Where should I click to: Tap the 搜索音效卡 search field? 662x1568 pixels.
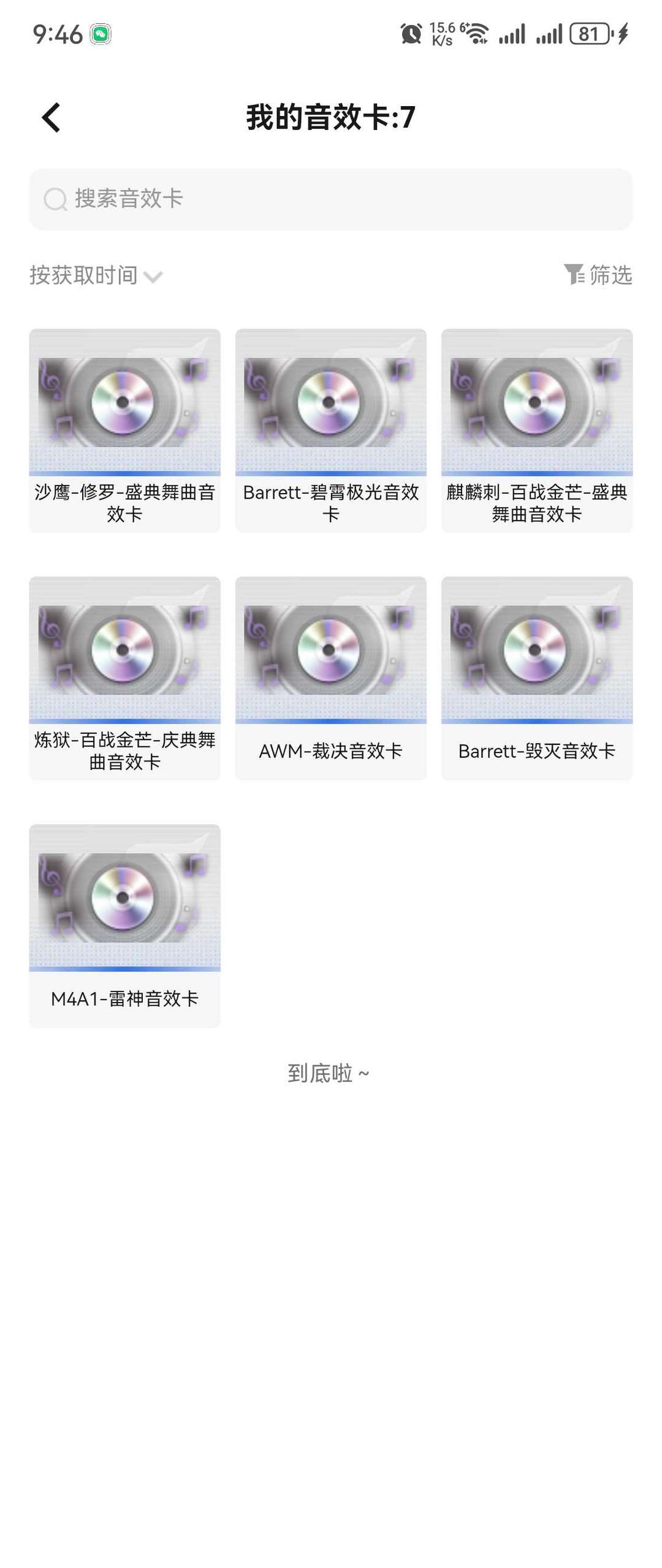coord(331,199)
